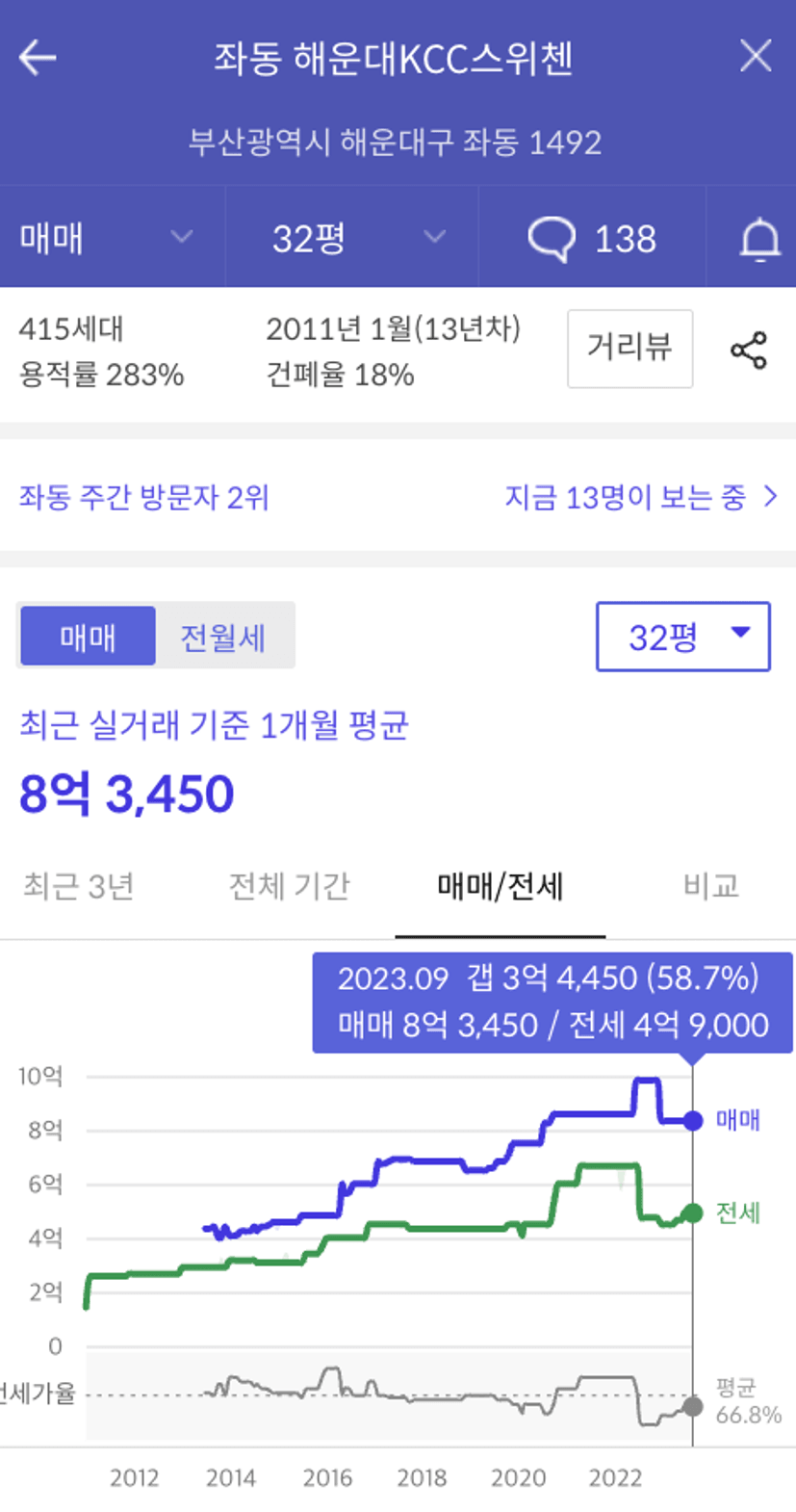The width and height of the screenshot is (796, 1512).
Task: Select the 매매/전세 tab
Action: click(x=501, y=886)
